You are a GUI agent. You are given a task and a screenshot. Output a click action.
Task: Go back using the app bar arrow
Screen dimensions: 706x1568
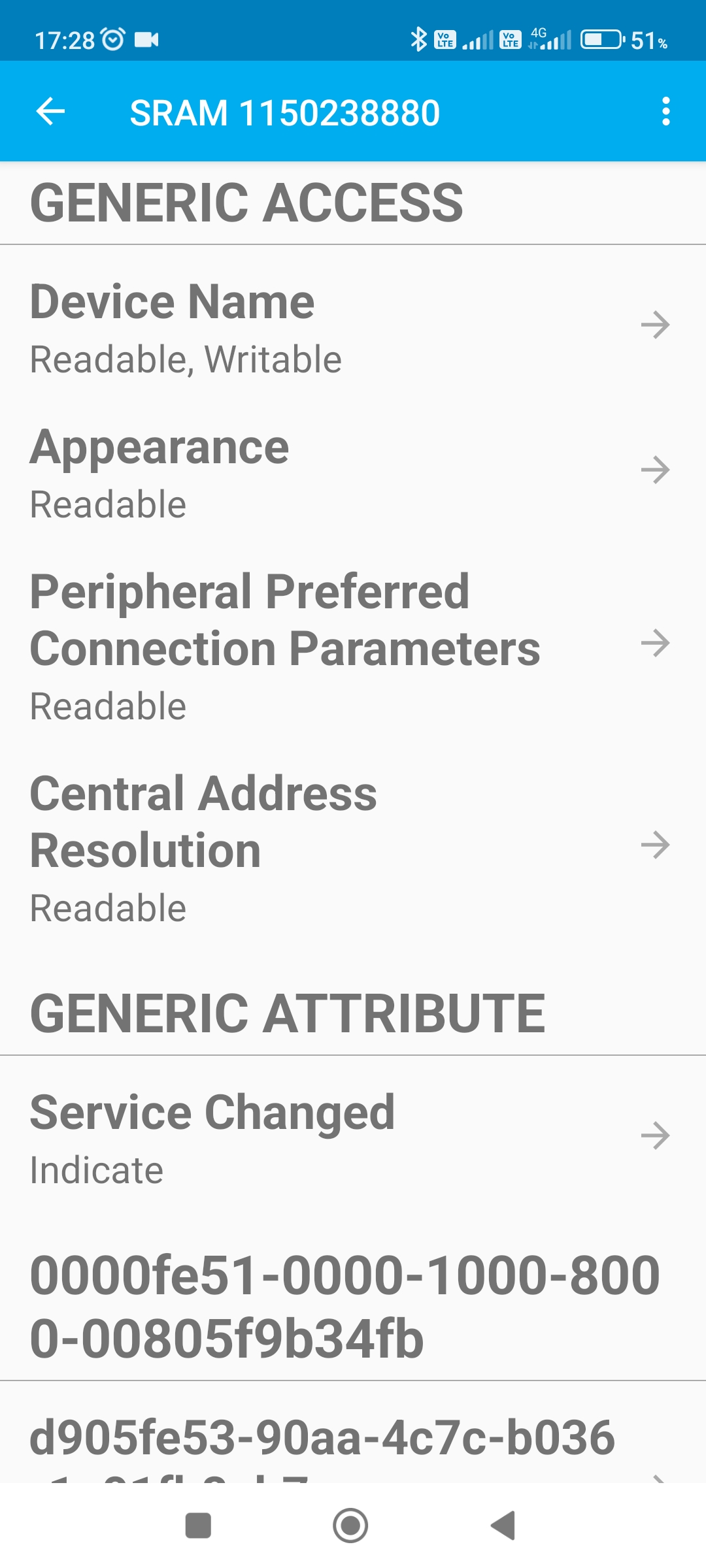(x=50, y=112)
